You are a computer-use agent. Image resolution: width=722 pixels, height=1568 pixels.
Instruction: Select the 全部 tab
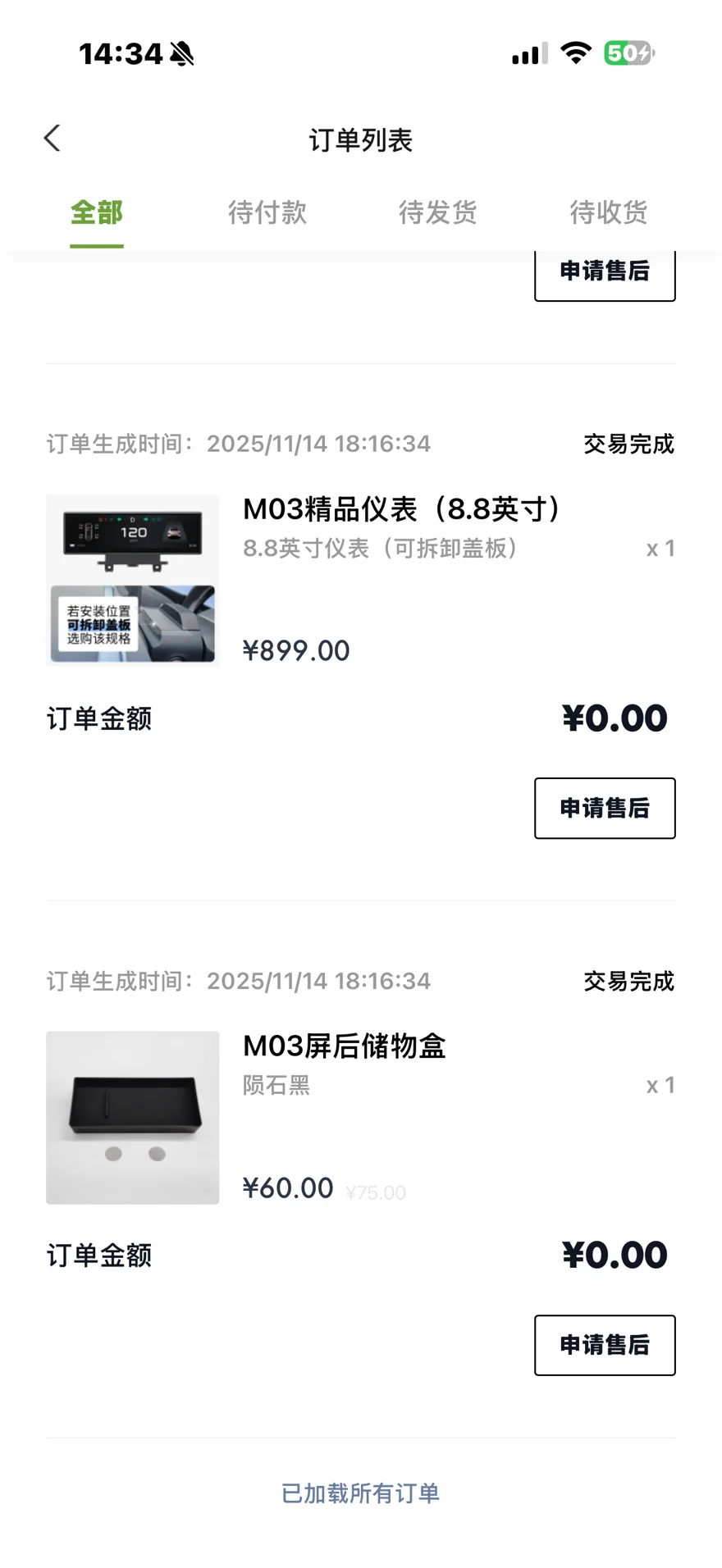click(97, 212)
